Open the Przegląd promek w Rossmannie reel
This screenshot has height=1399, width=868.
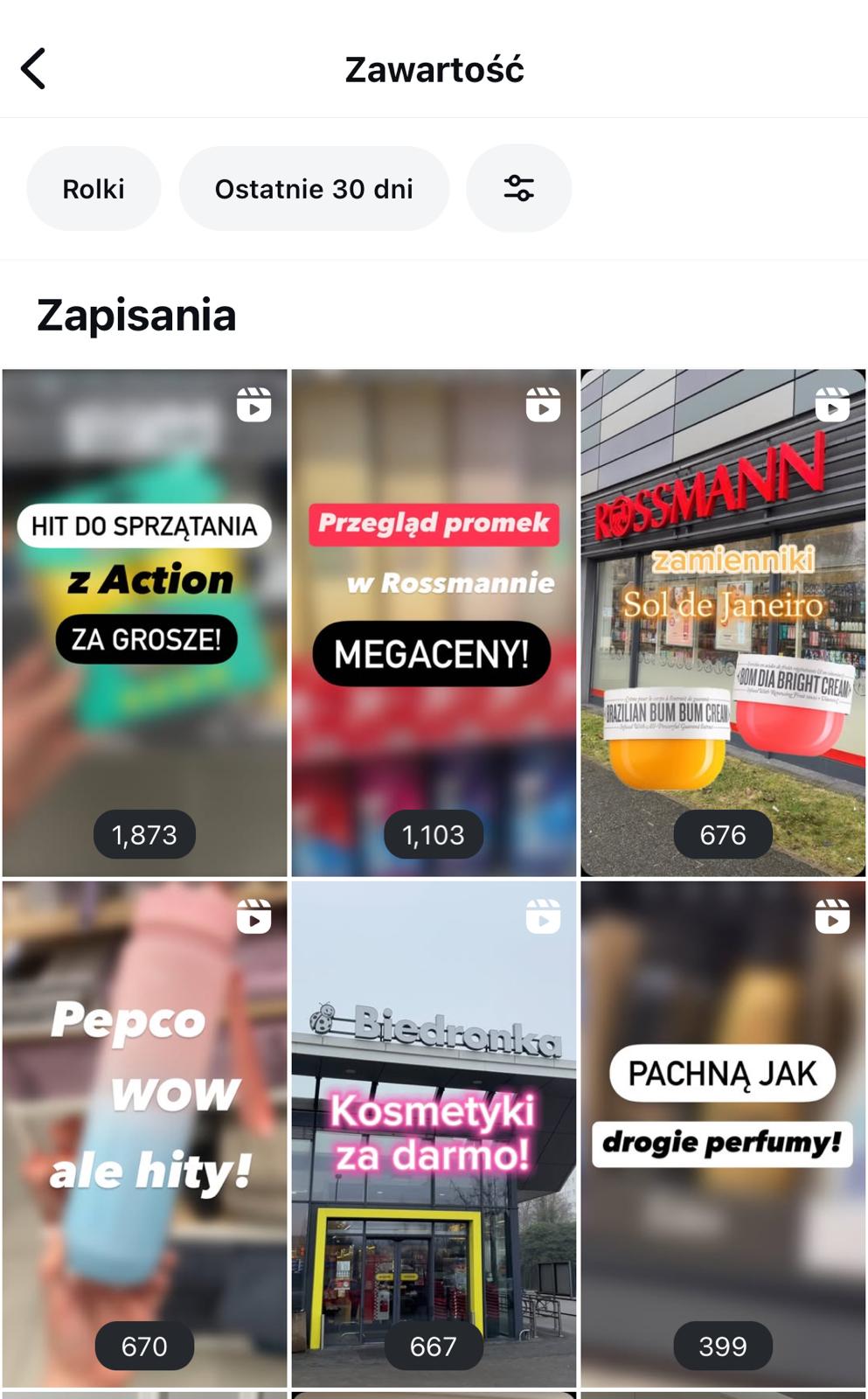[434, 623]
